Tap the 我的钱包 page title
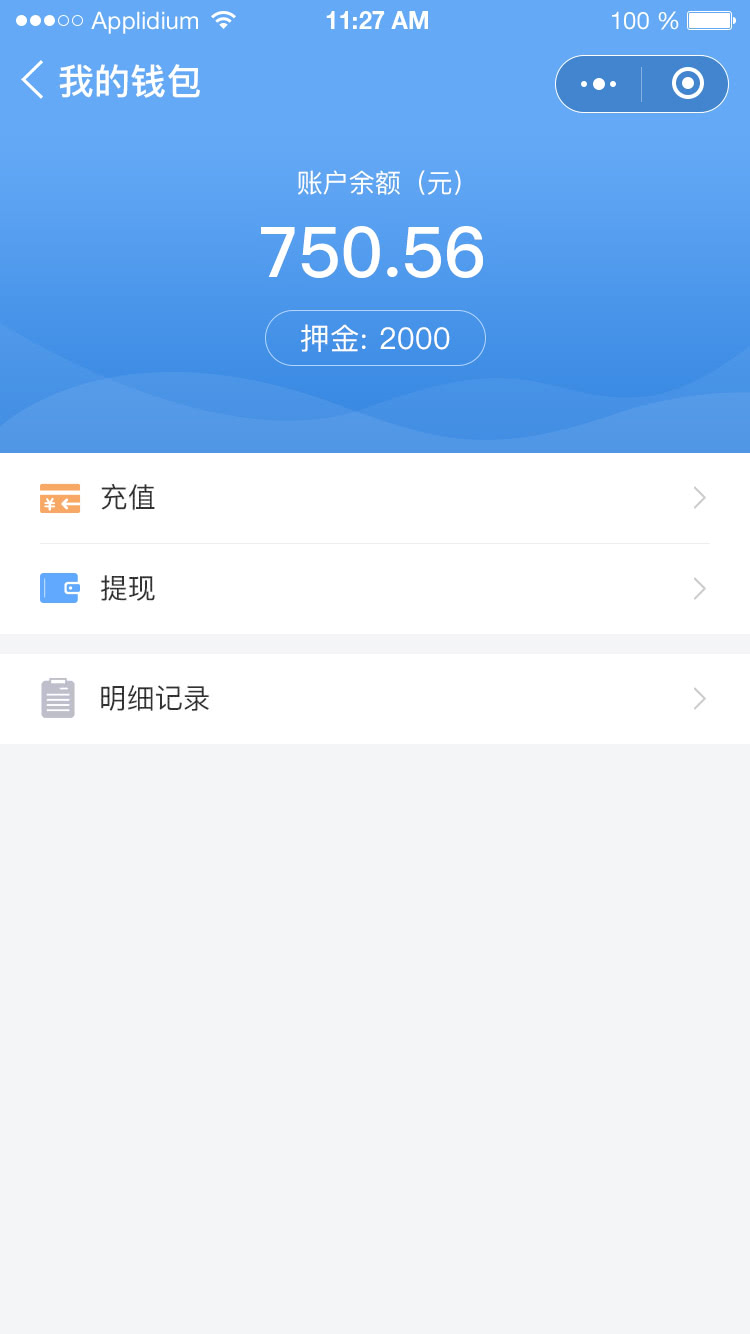 click(x=130, y=83)
